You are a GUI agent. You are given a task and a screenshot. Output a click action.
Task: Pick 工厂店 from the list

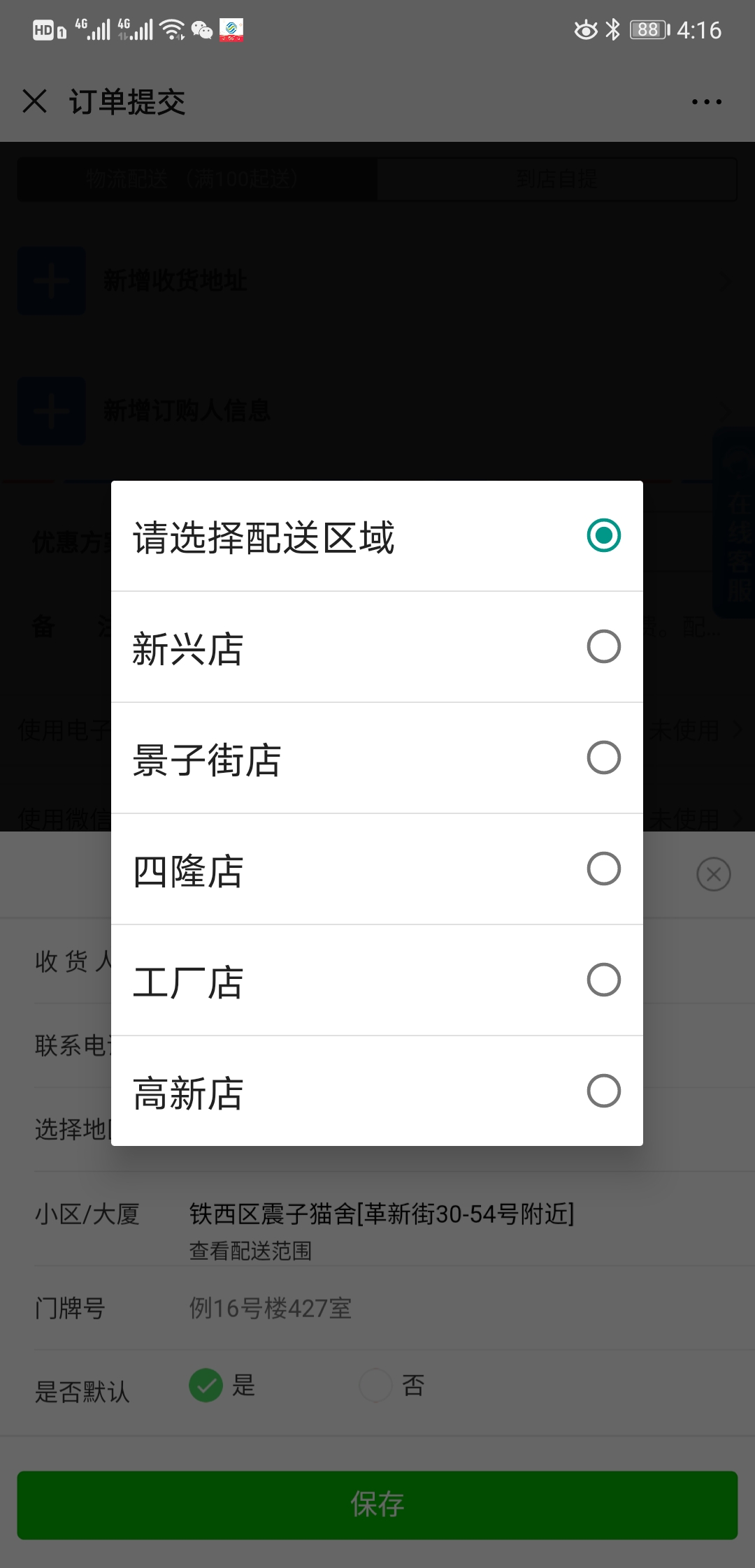point(377,980)
